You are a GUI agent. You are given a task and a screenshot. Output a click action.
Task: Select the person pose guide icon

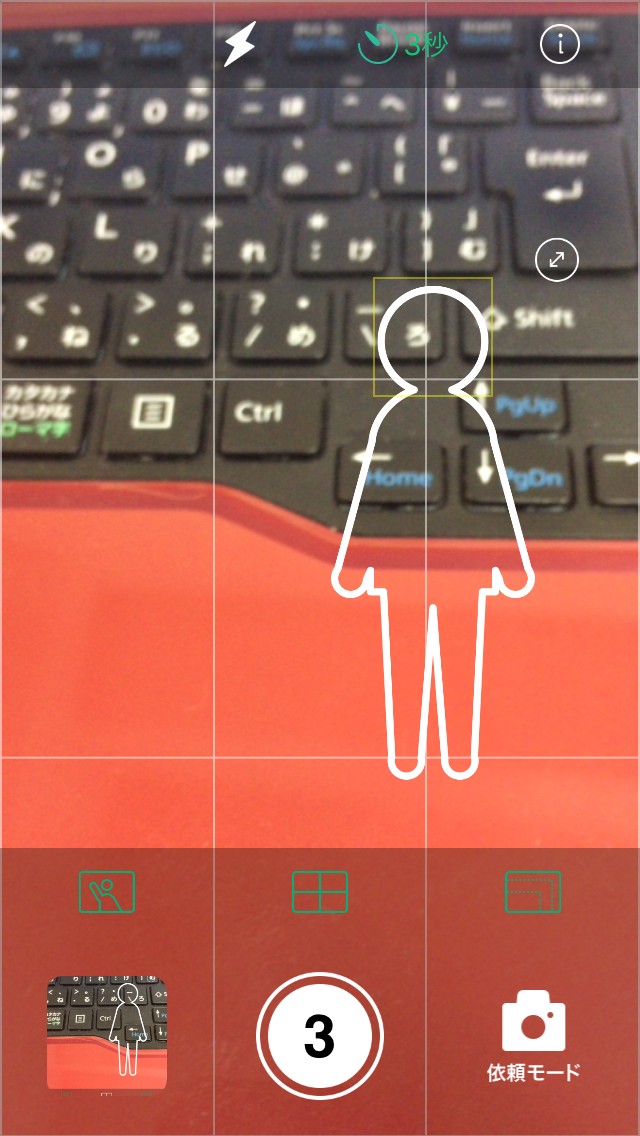pos(107,892)
